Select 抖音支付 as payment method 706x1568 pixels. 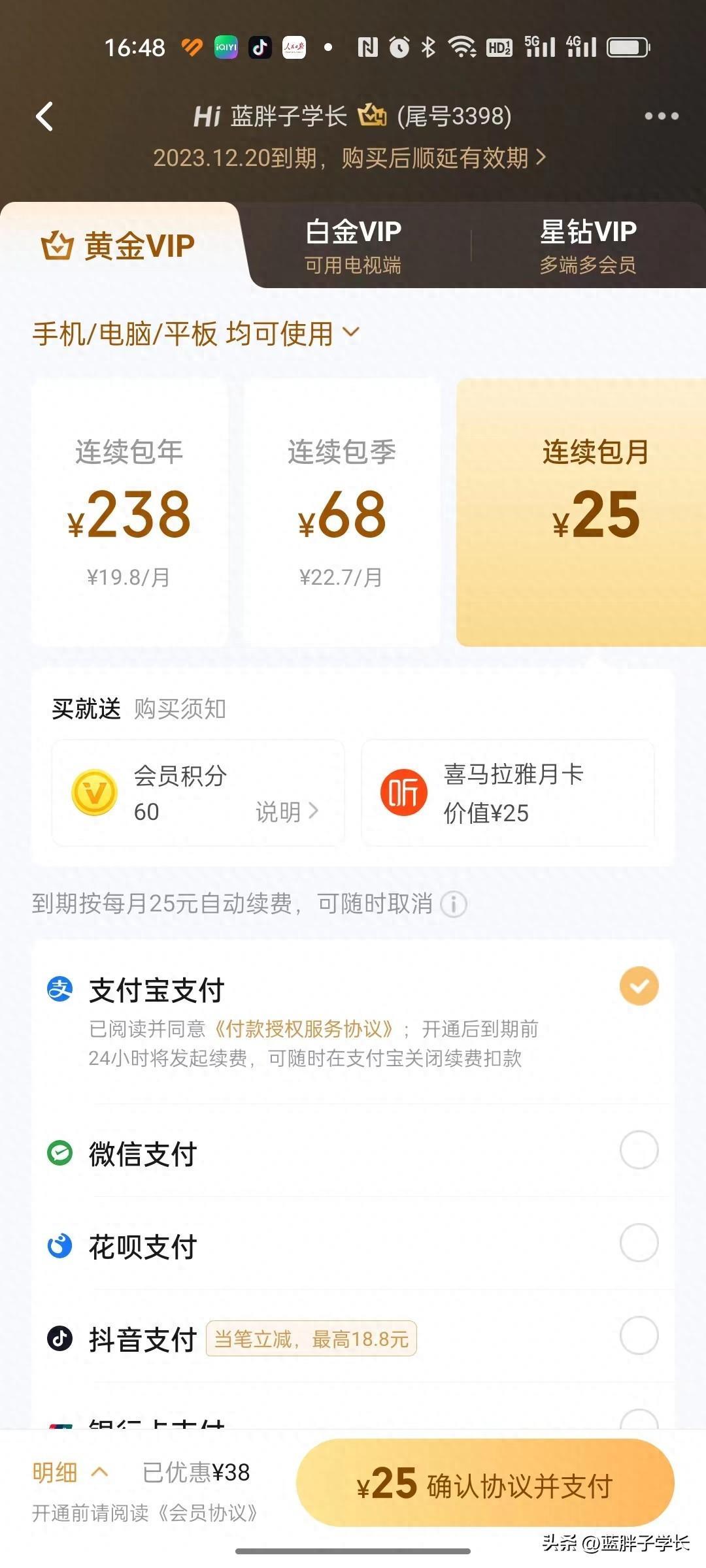639,1336
